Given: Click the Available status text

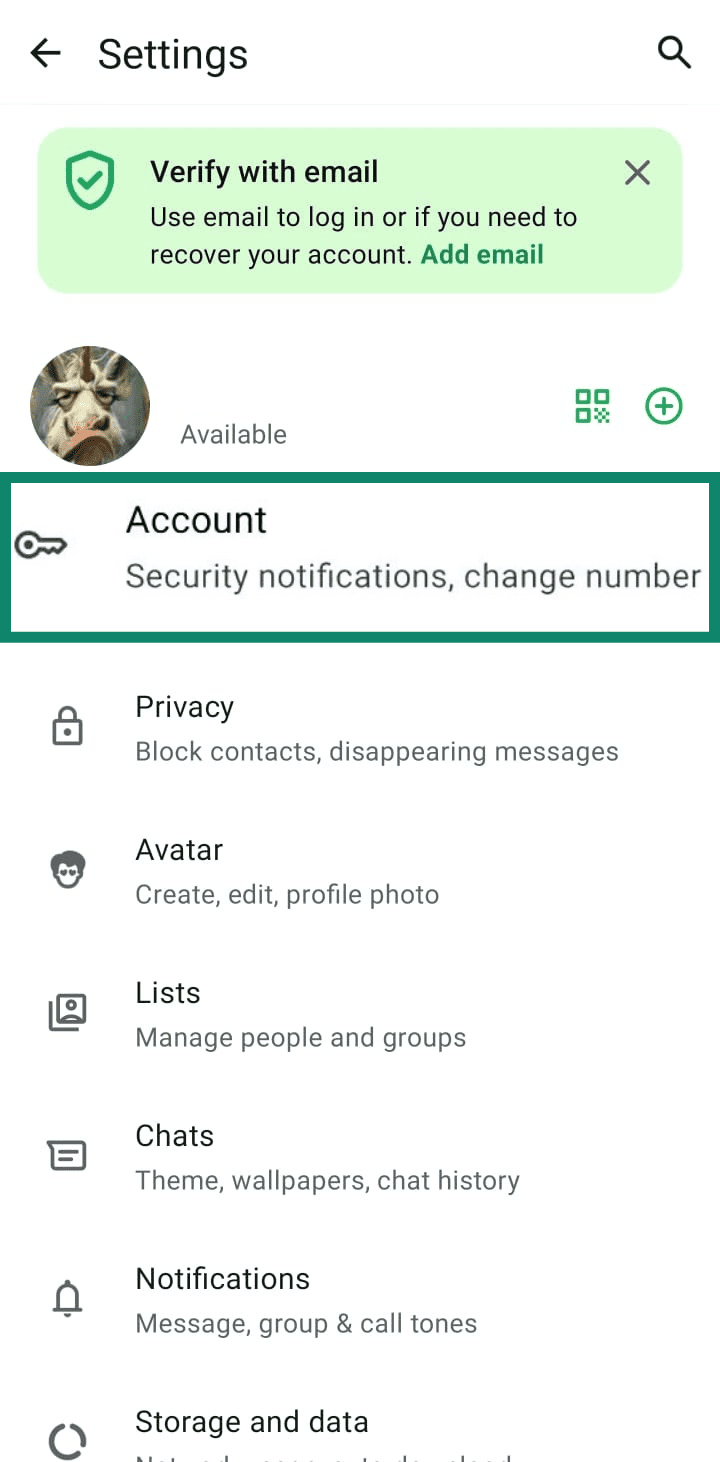Looking at the screenshot, I should pyautogui.click(x=233, y=434).
